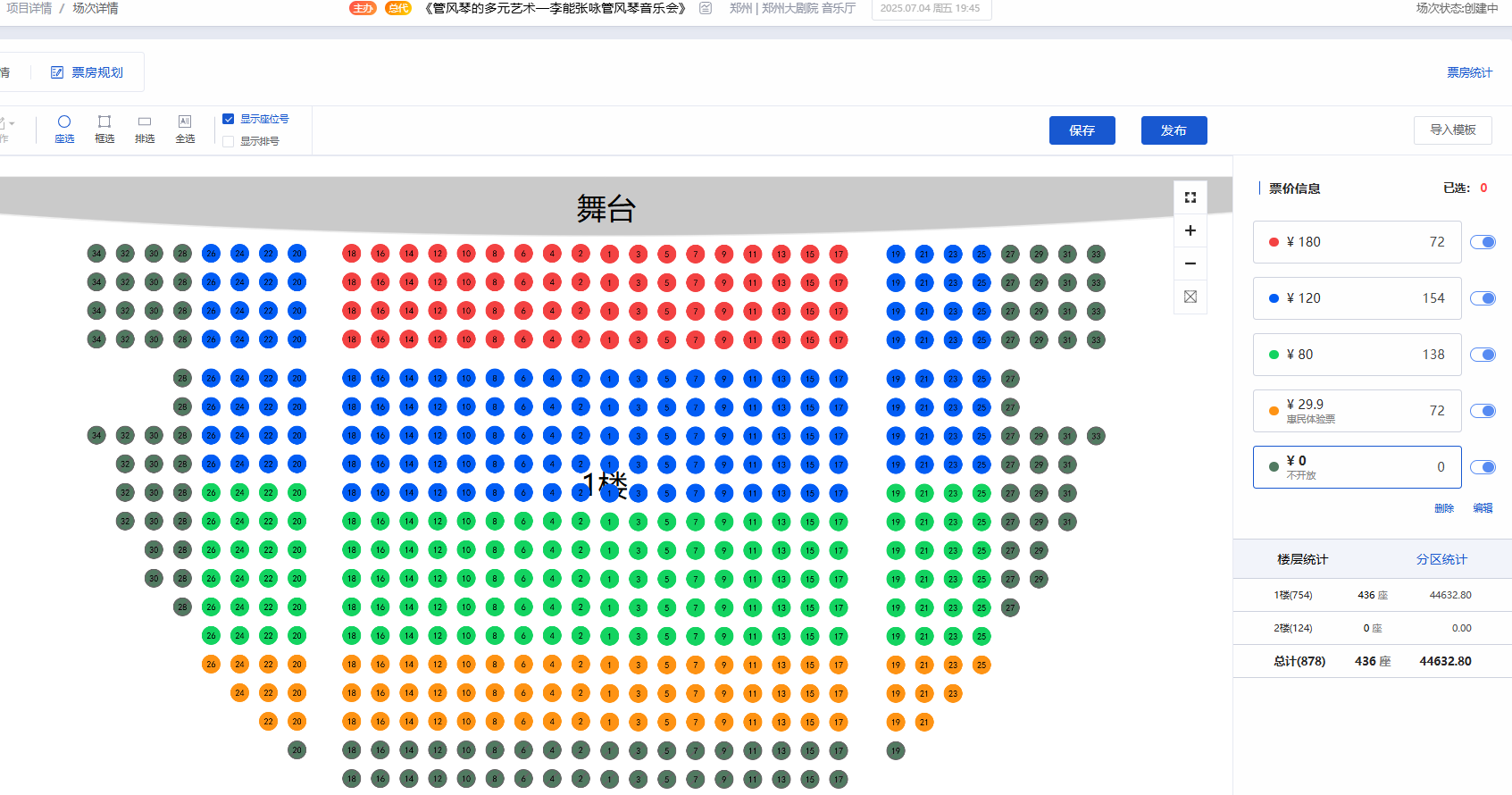
Task: Select the 座选 single-seat tool
Action: click(x=64, y=129)
